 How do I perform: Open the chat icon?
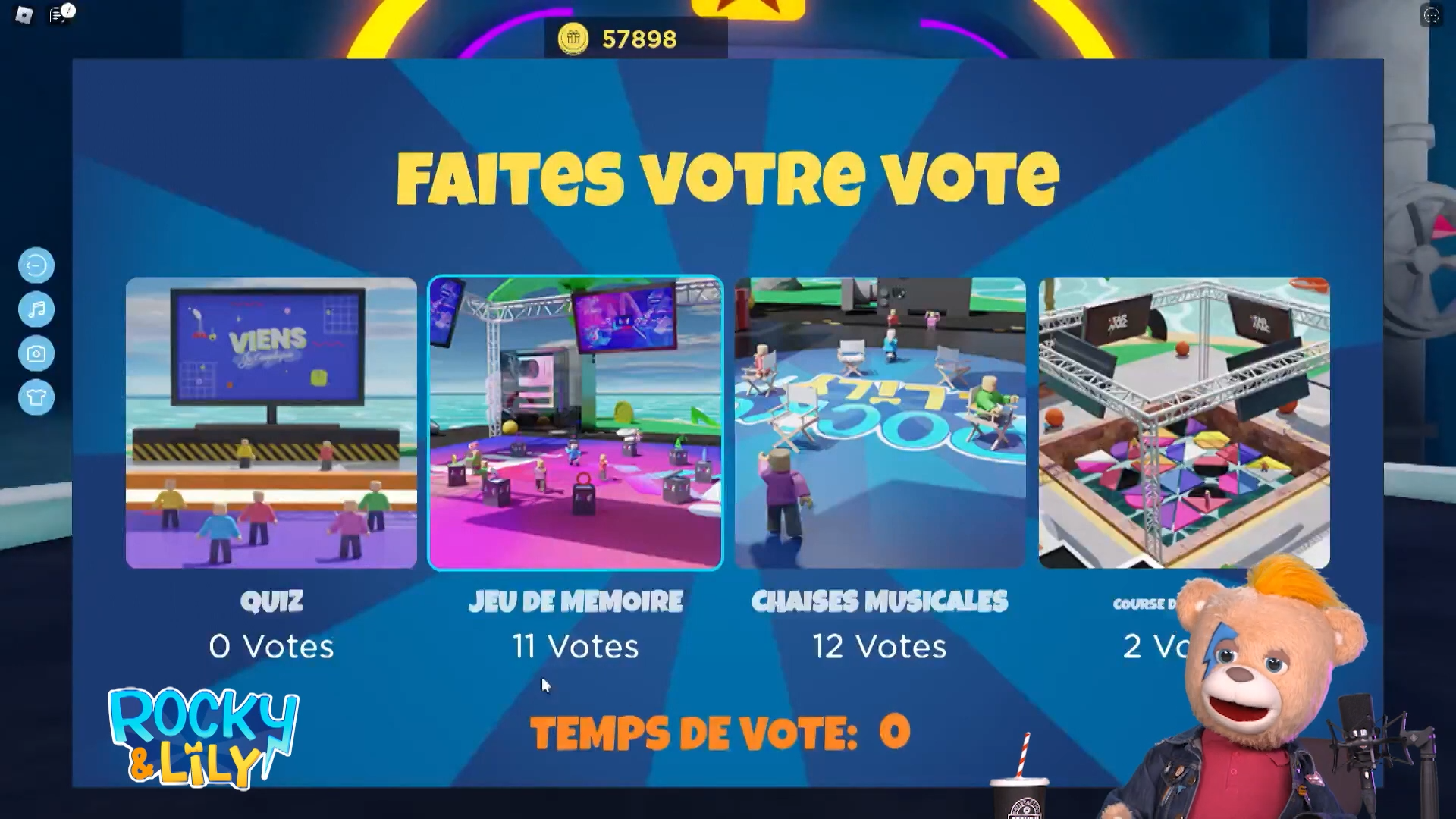pyautogui.click(x=59, y=14)
